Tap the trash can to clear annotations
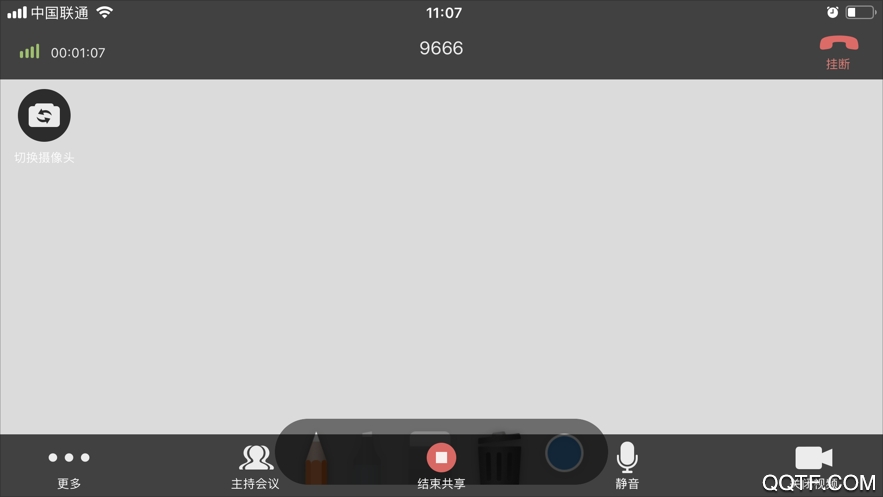 (497, 459)
